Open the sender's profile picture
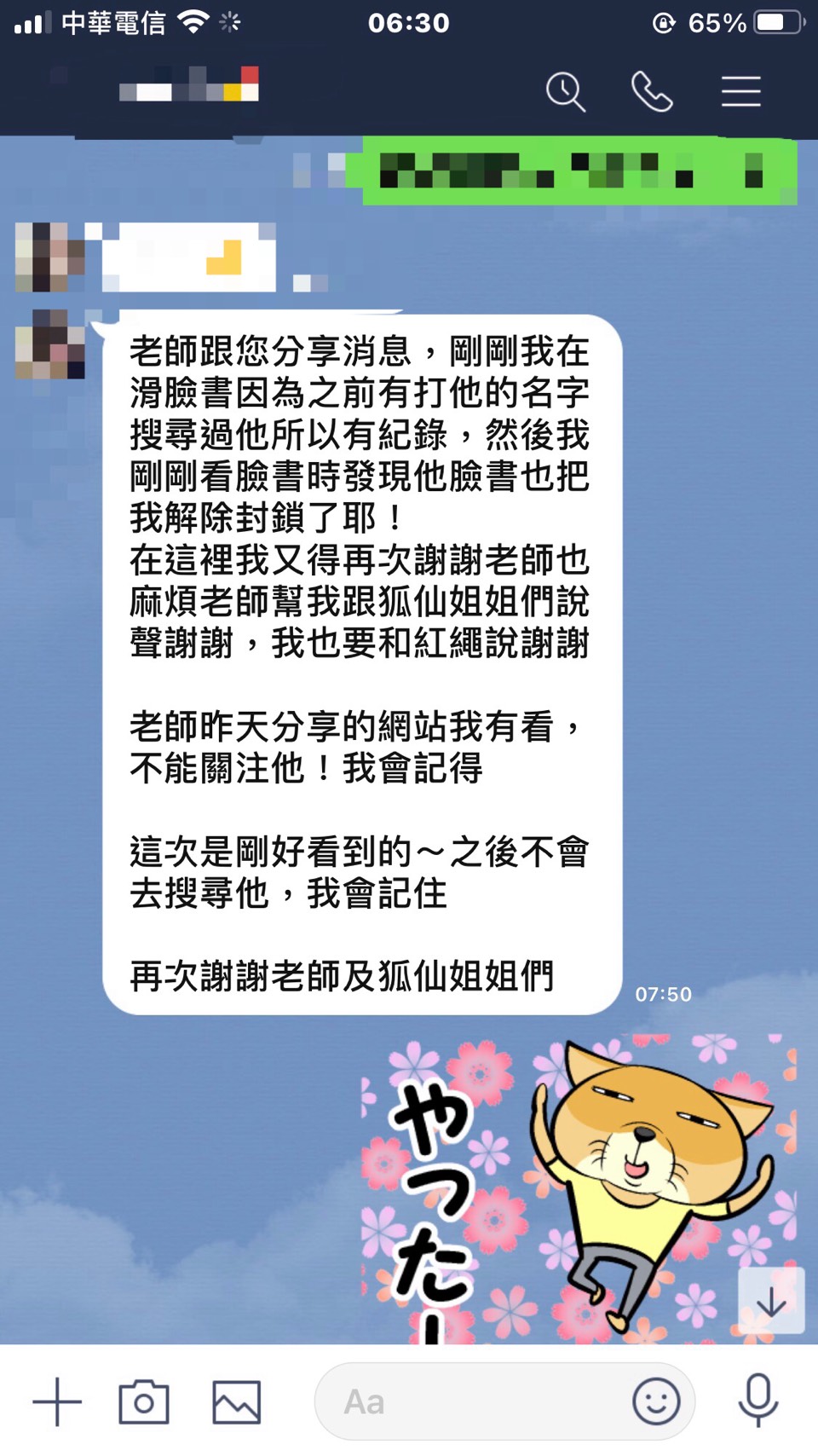Screen dimensions: 818x1456 (x=49, y=344)
